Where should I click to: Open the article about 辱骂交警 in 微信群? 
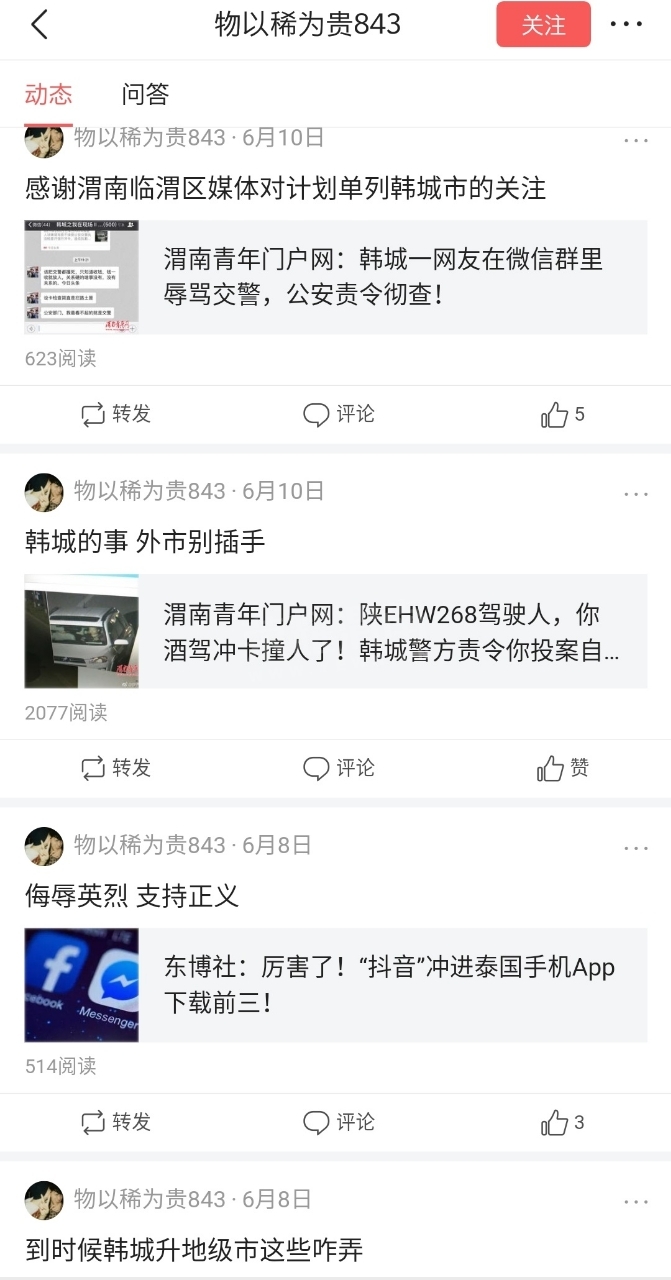point(335,277)
